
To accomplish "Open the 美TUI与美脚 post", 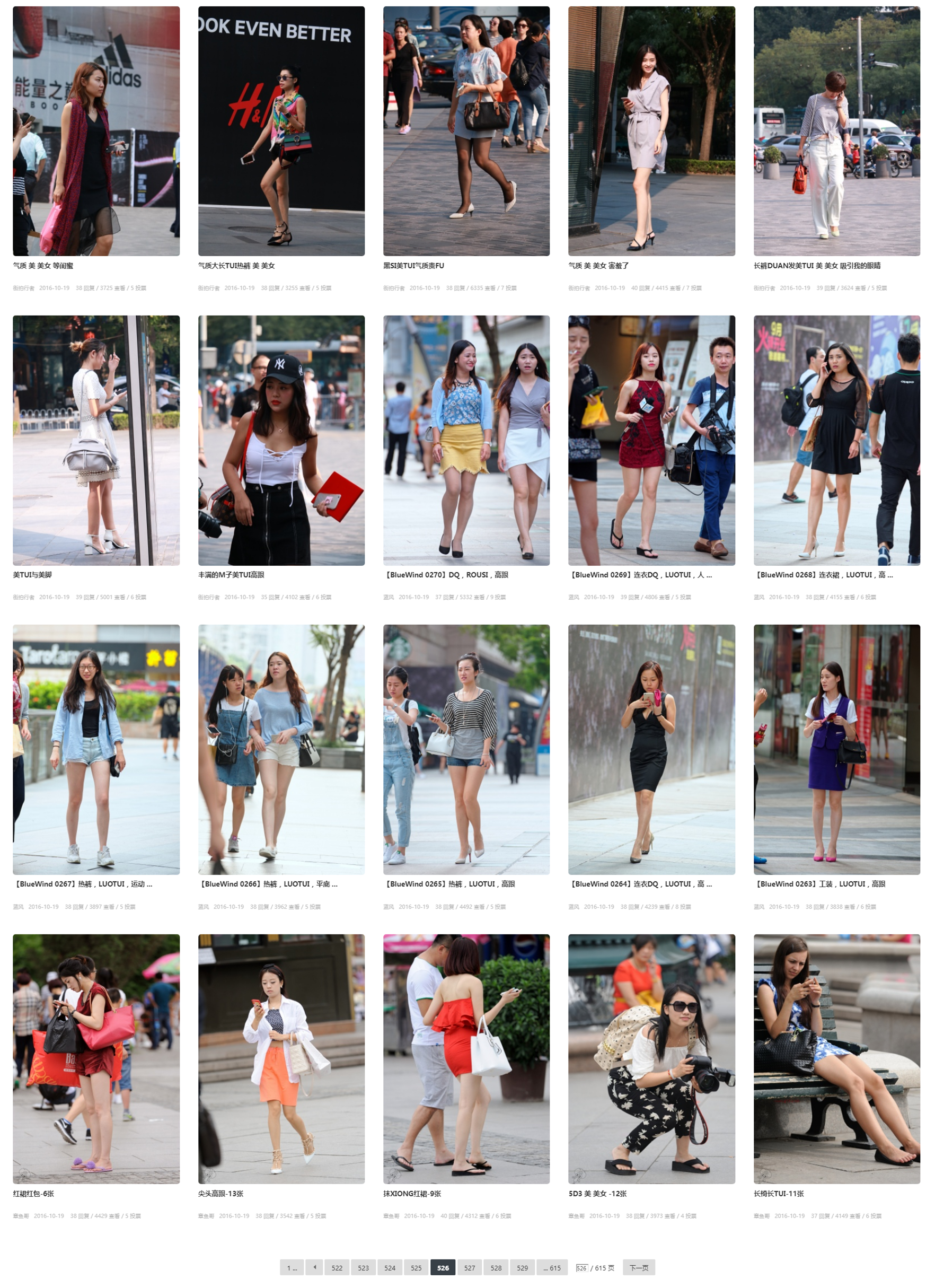I will click(x=32, y=575).
